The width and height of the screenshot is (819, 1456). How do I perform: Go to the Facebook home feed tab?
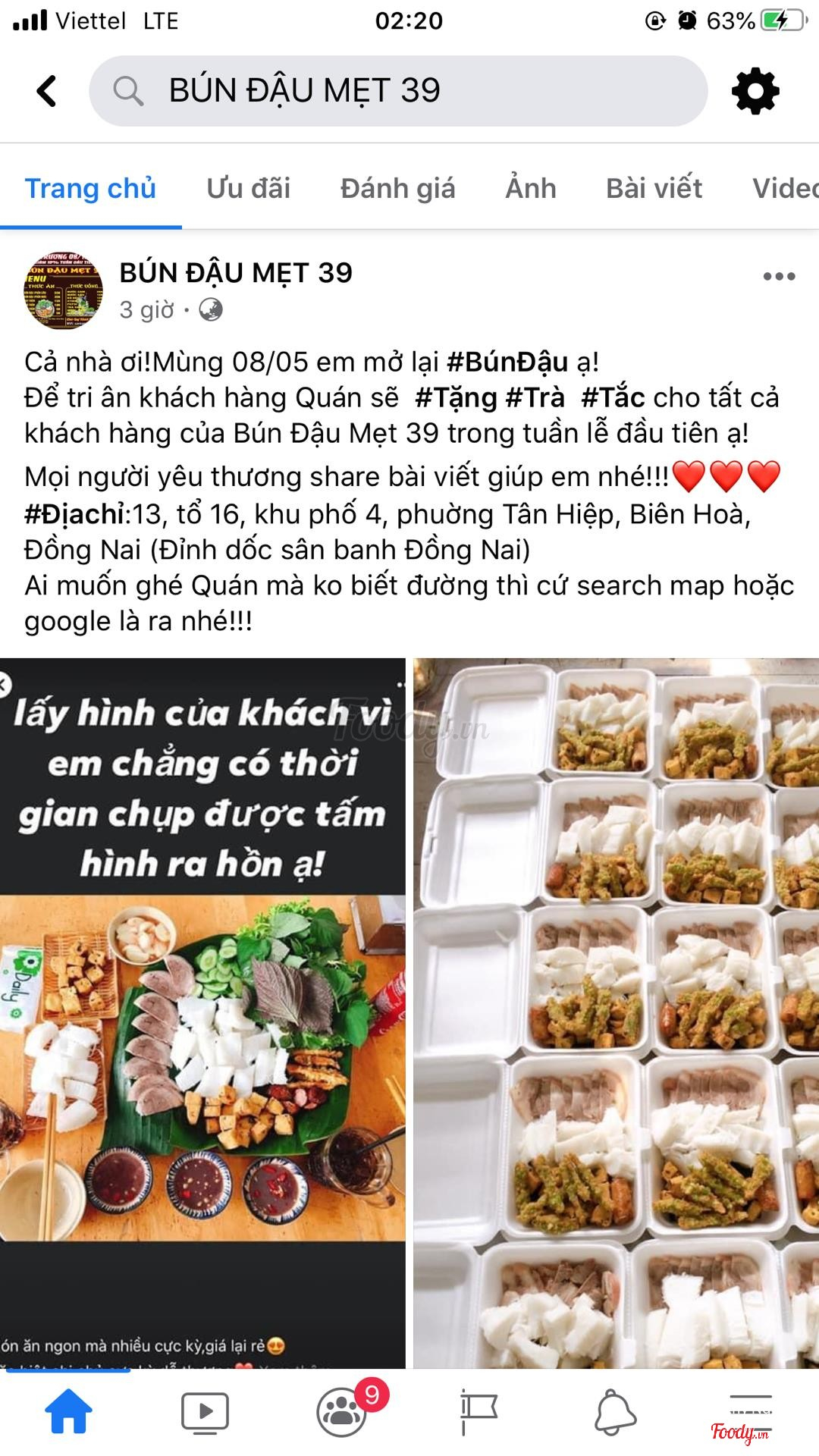point(68,1412)
